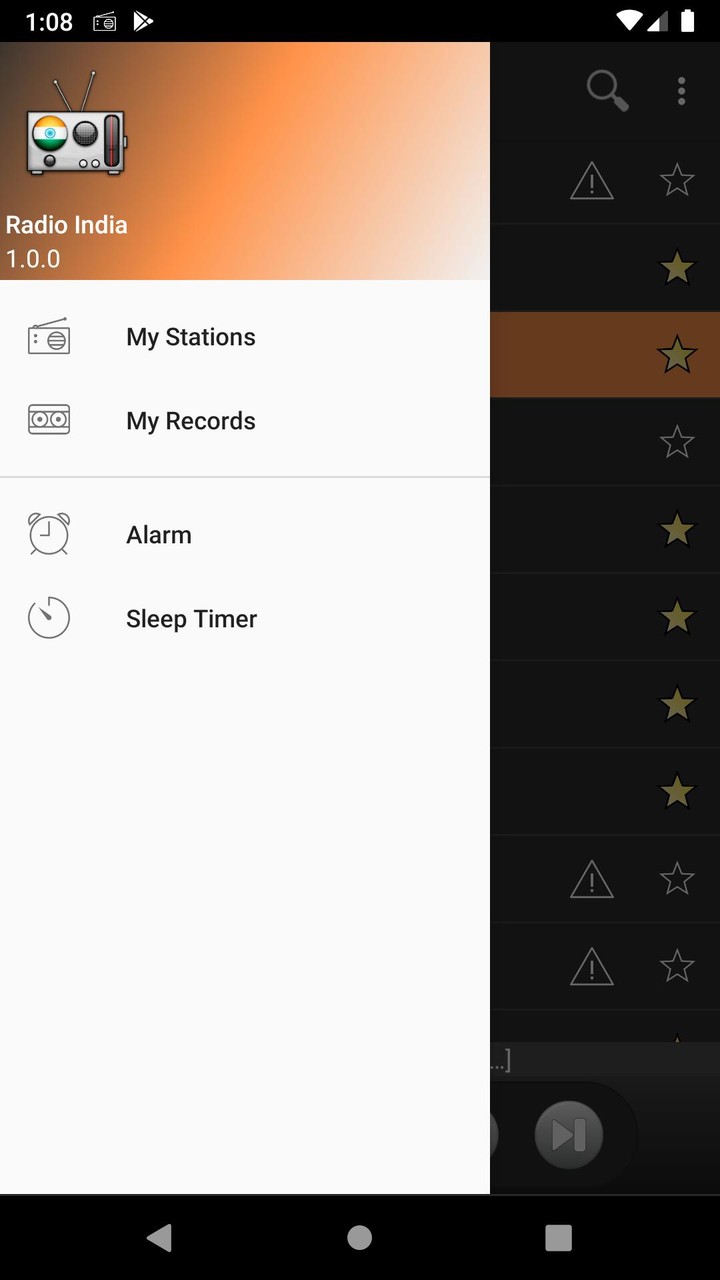
Task: Select the My Stations radio icon
Action: tap(48, 337)
